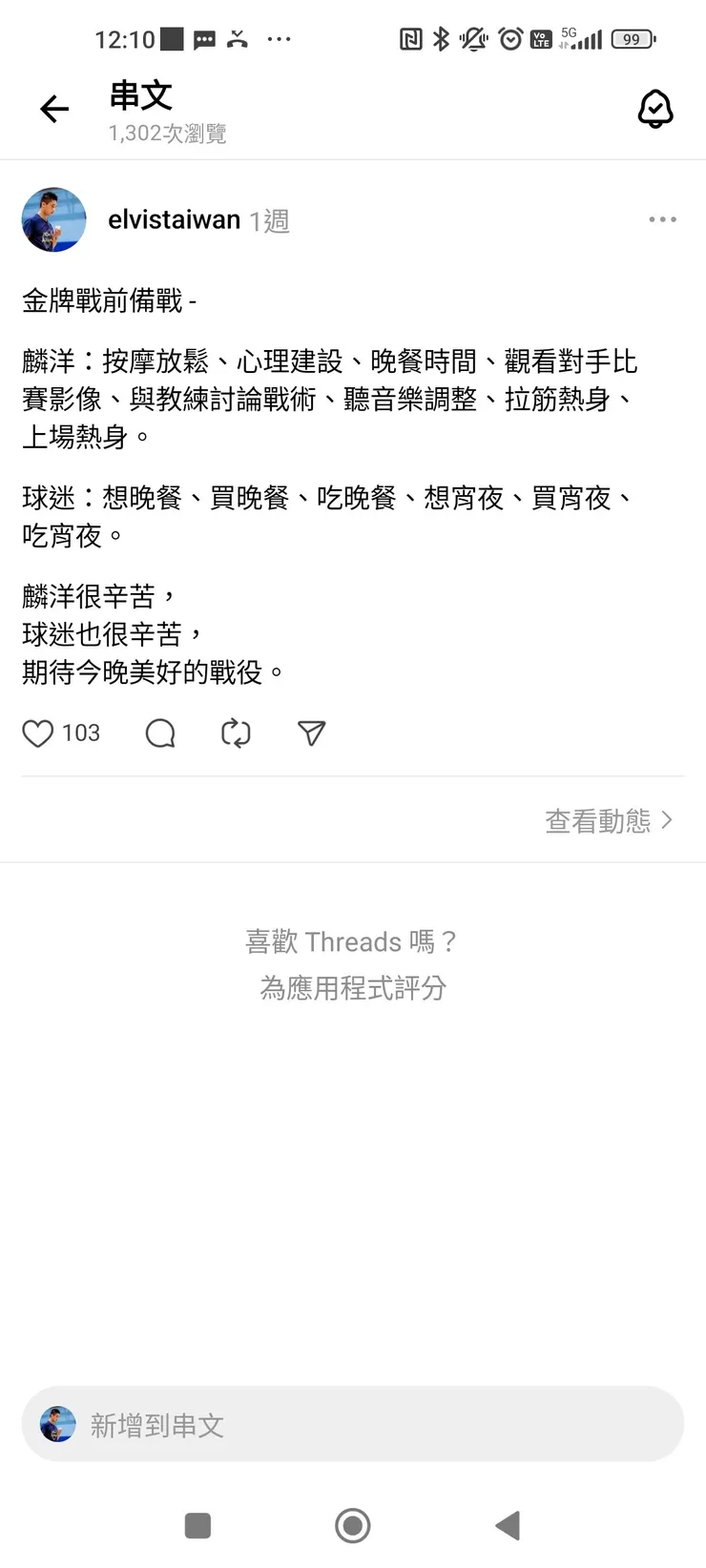
Task: Open notifications with the bell icon
Action: tap(656, 109)
